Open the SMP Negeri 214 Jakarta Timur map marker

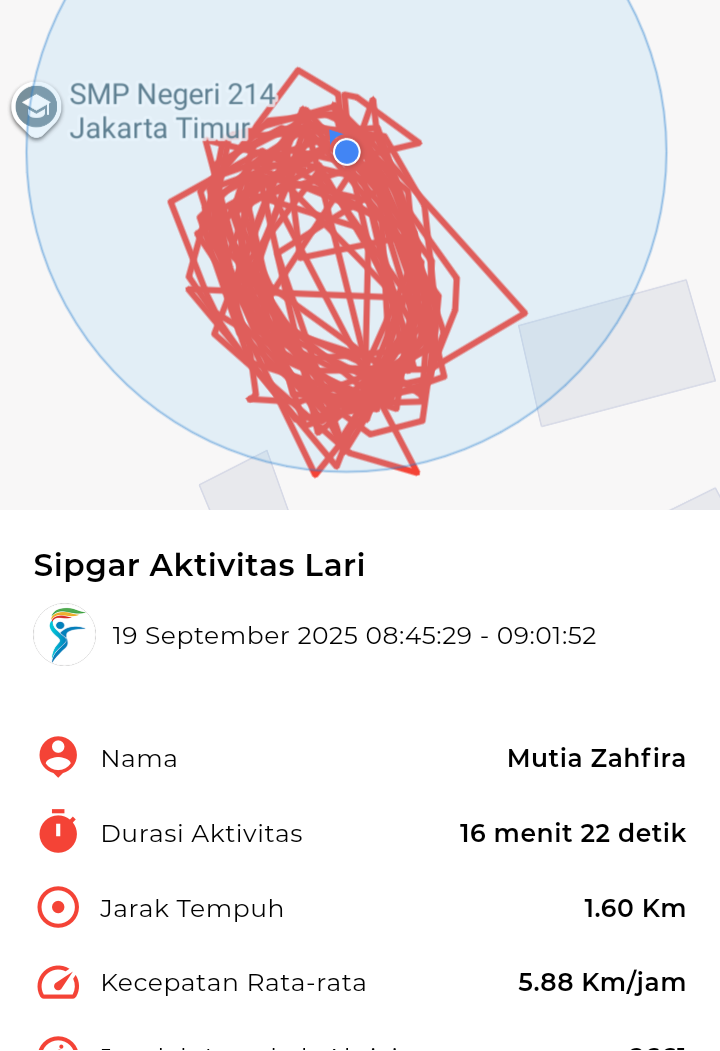37,108
